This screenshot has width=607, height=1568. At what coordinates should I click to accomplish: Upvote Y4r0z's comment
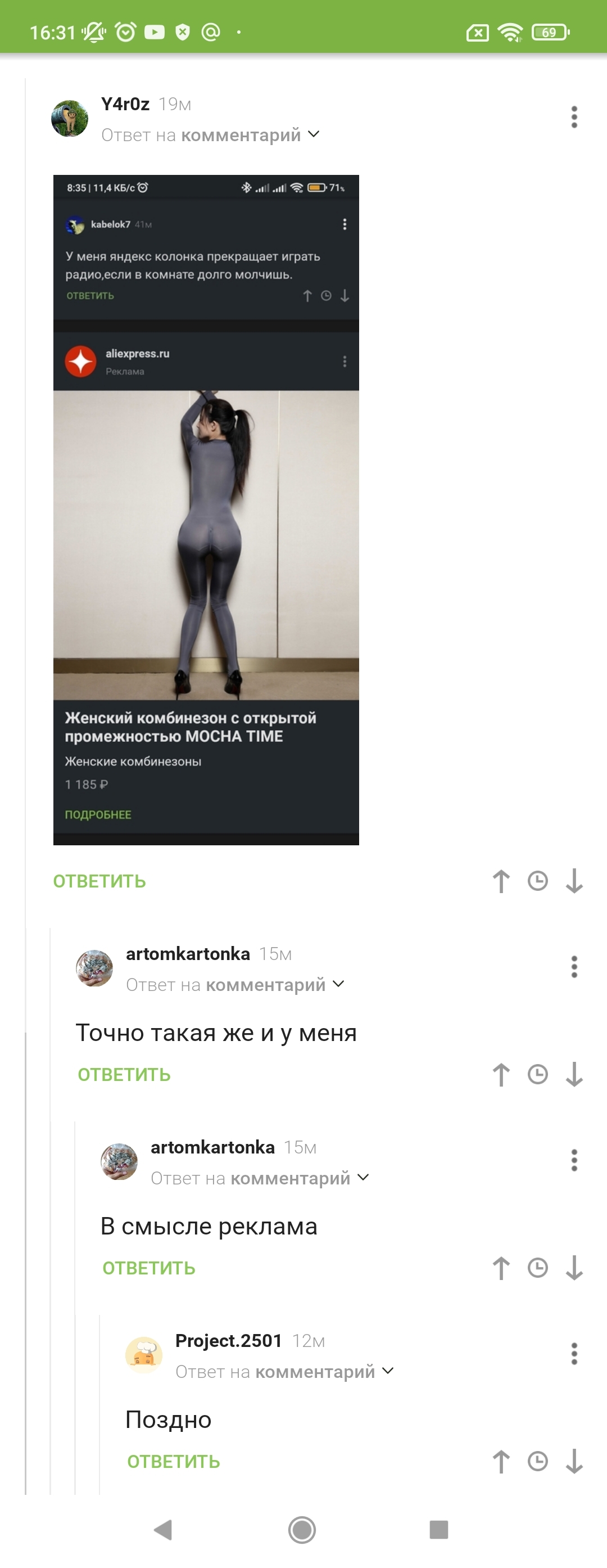point(501,881)
